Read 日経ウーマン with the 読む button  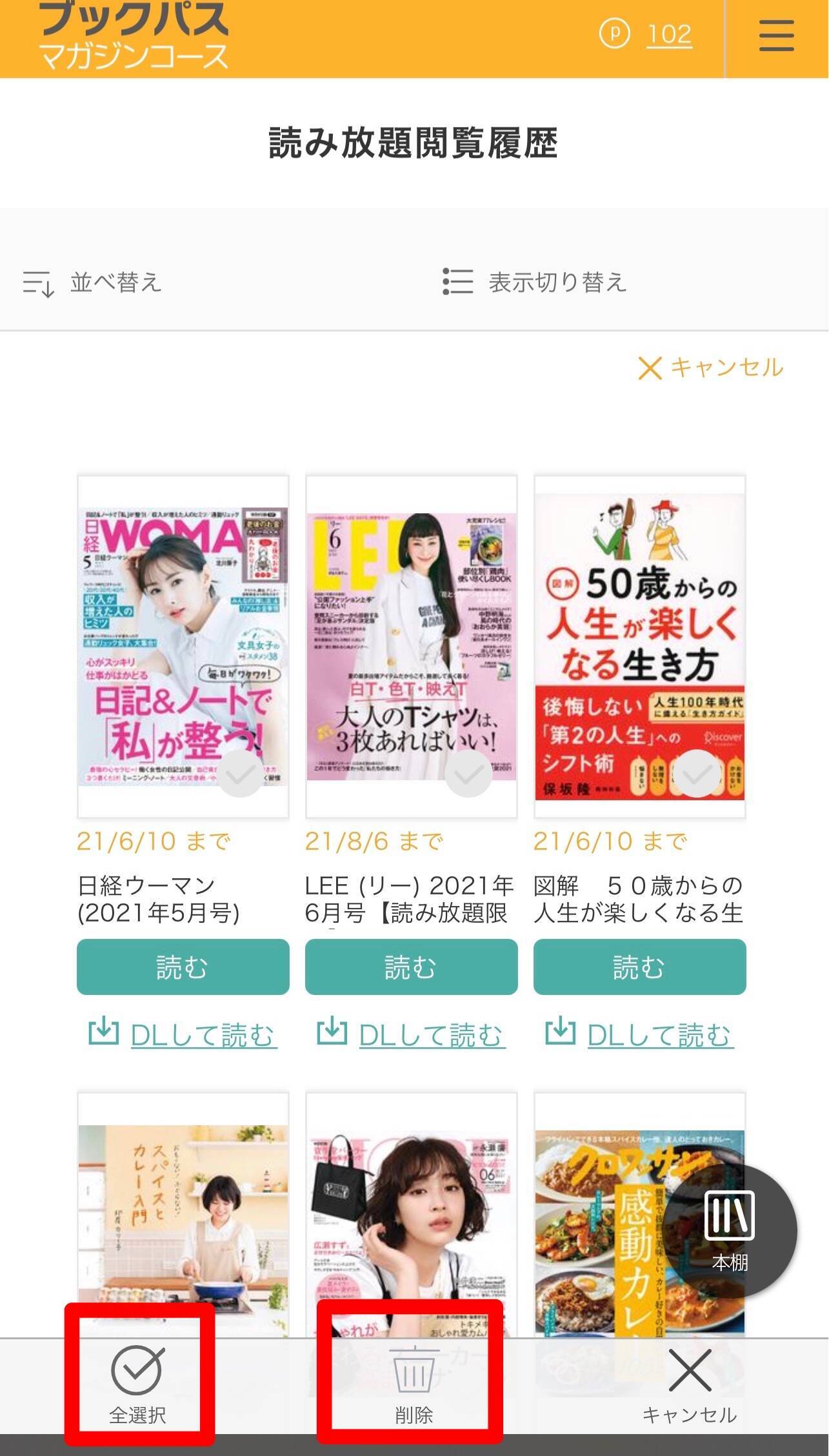coord(183,967)
